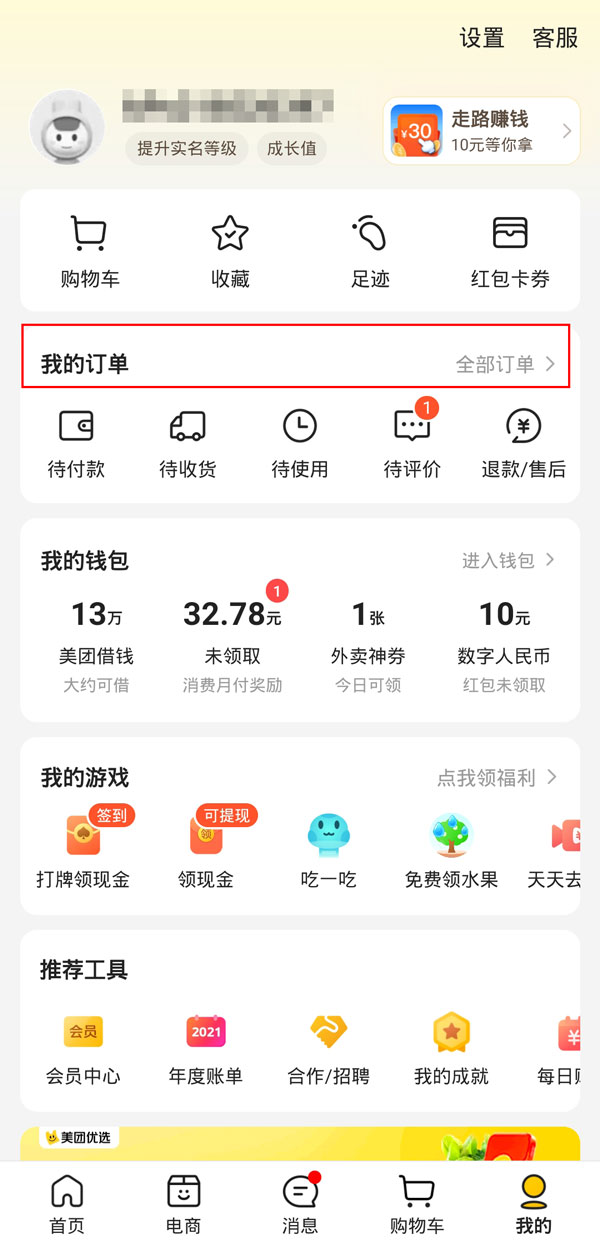
Task: Tap 进入钱包 to open wallet
Action: coord(508,561)
